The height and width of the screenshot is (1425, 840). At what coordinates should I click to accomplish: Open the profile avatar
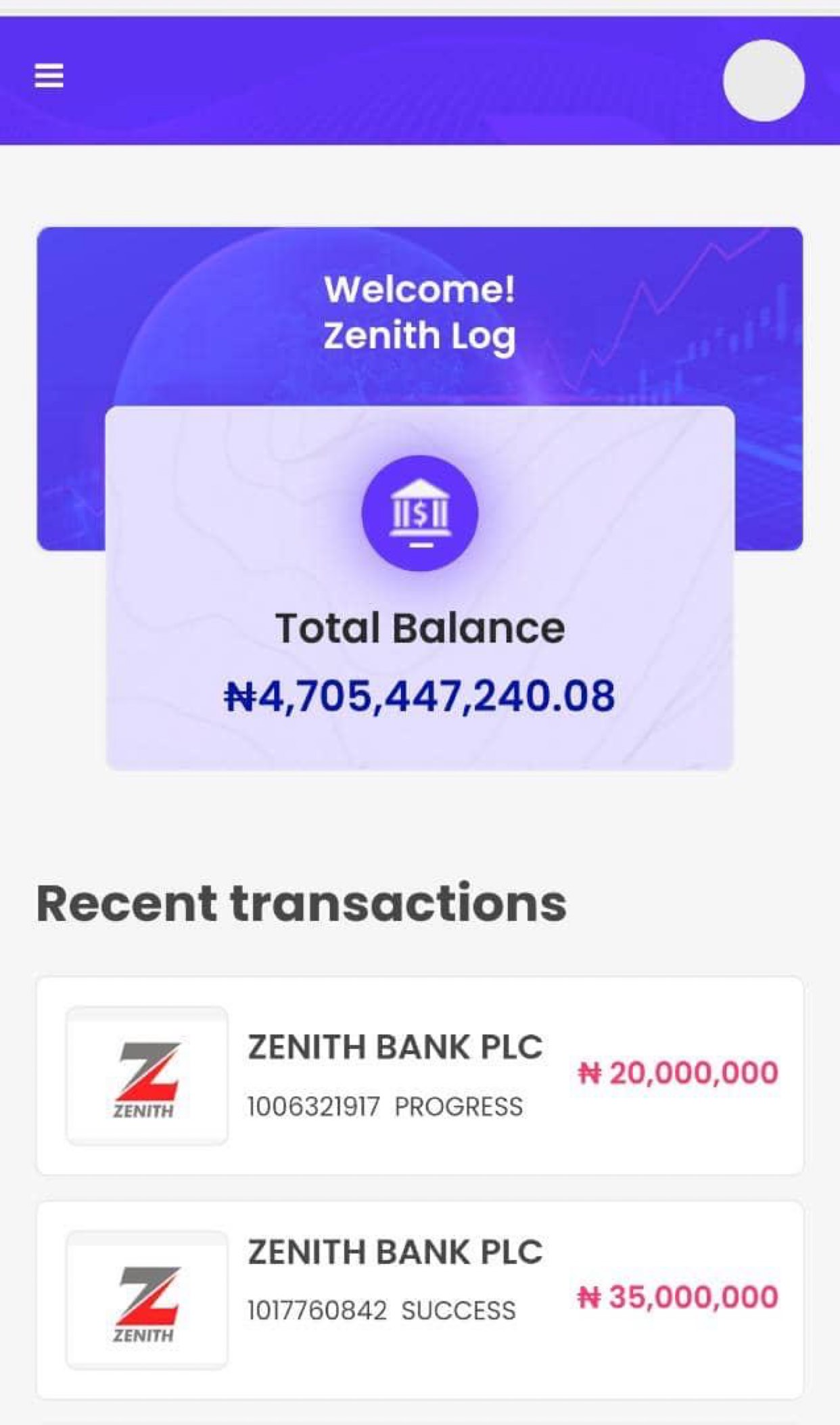click(x=764, y=81)
